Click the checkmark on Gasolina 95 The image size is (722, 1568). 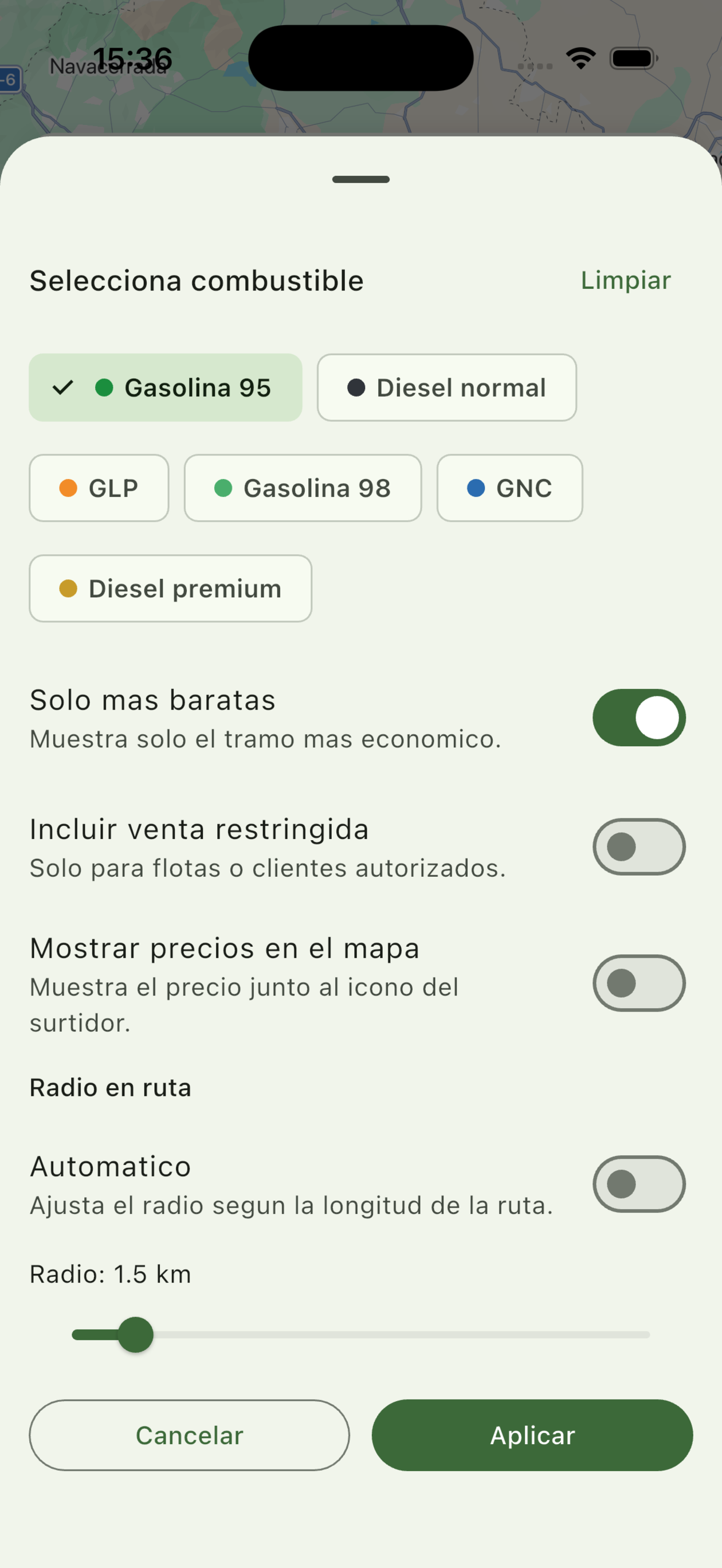[x=64, y=387]
